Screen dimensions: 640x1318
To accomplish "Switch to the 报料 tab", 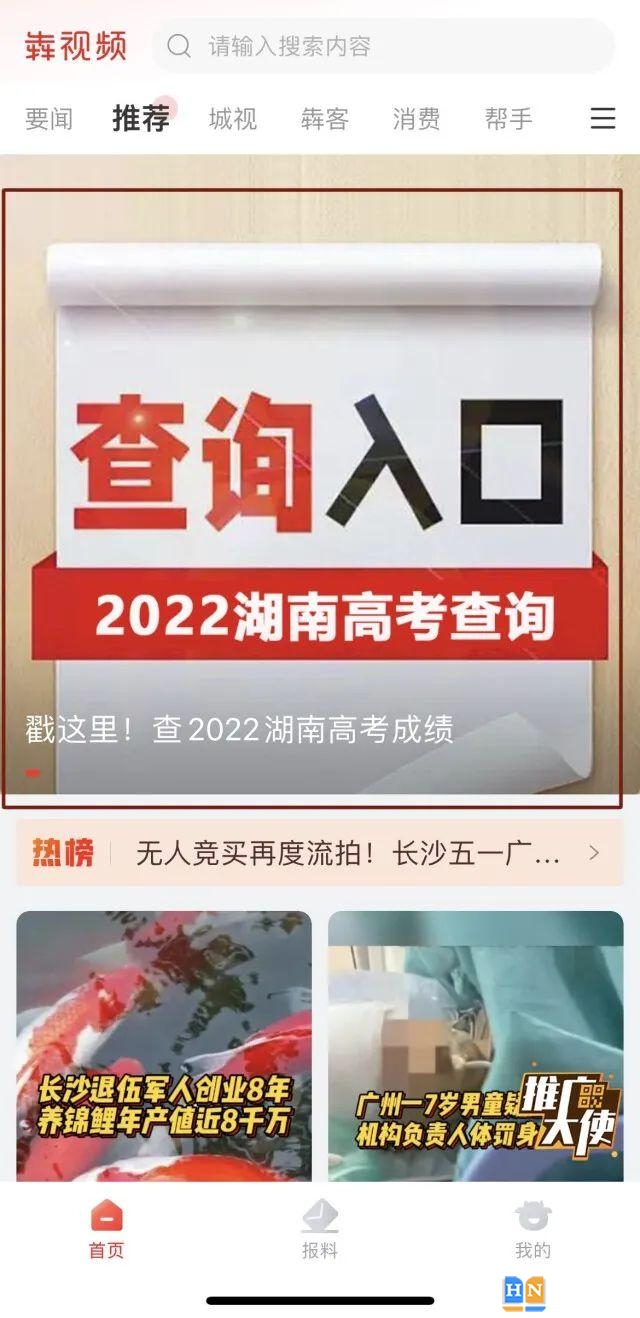I will click(x=320, y=1230).
